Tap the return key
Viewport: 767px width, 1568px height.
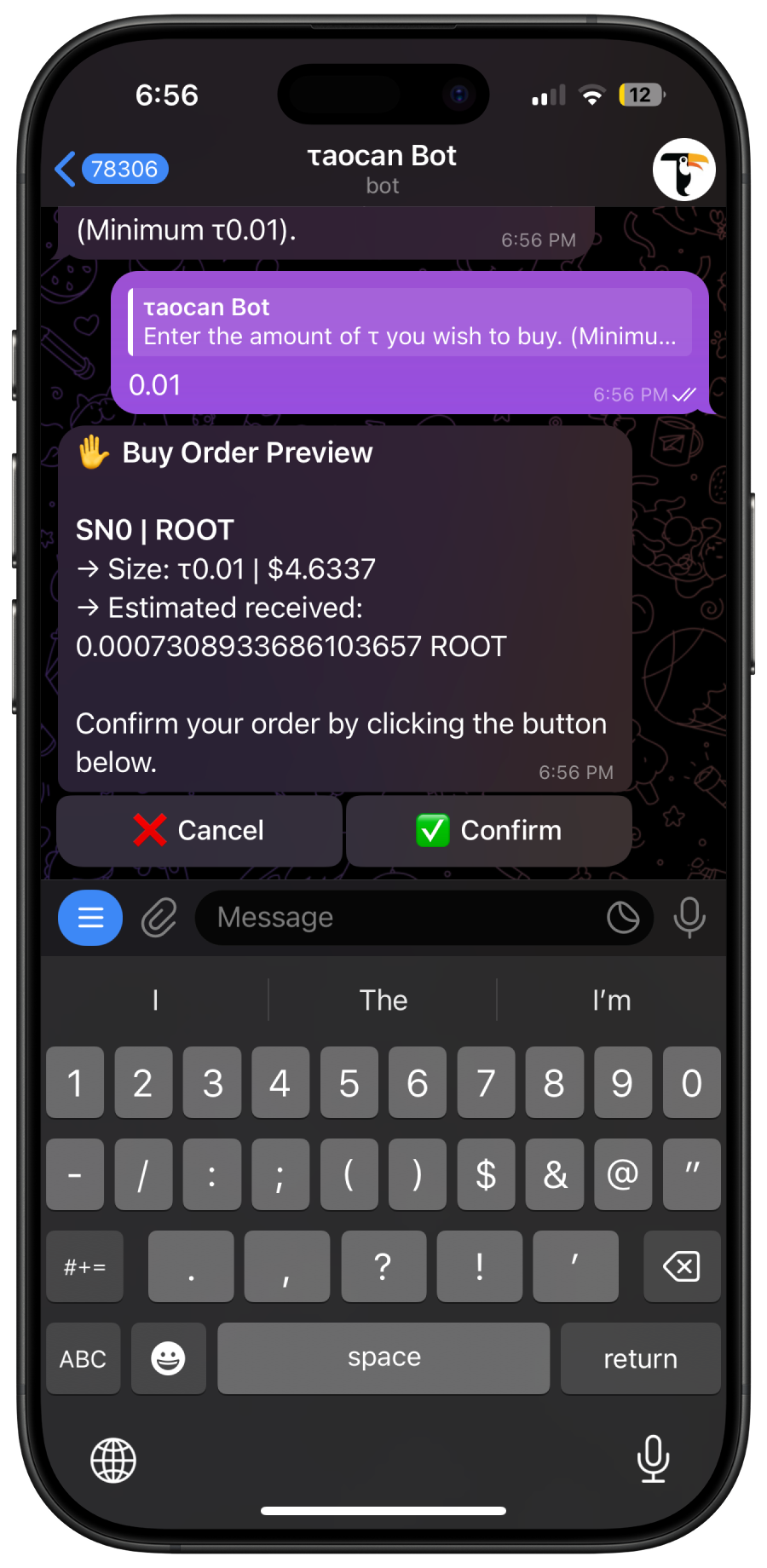pyautogui.click(x=641, y=1358)
